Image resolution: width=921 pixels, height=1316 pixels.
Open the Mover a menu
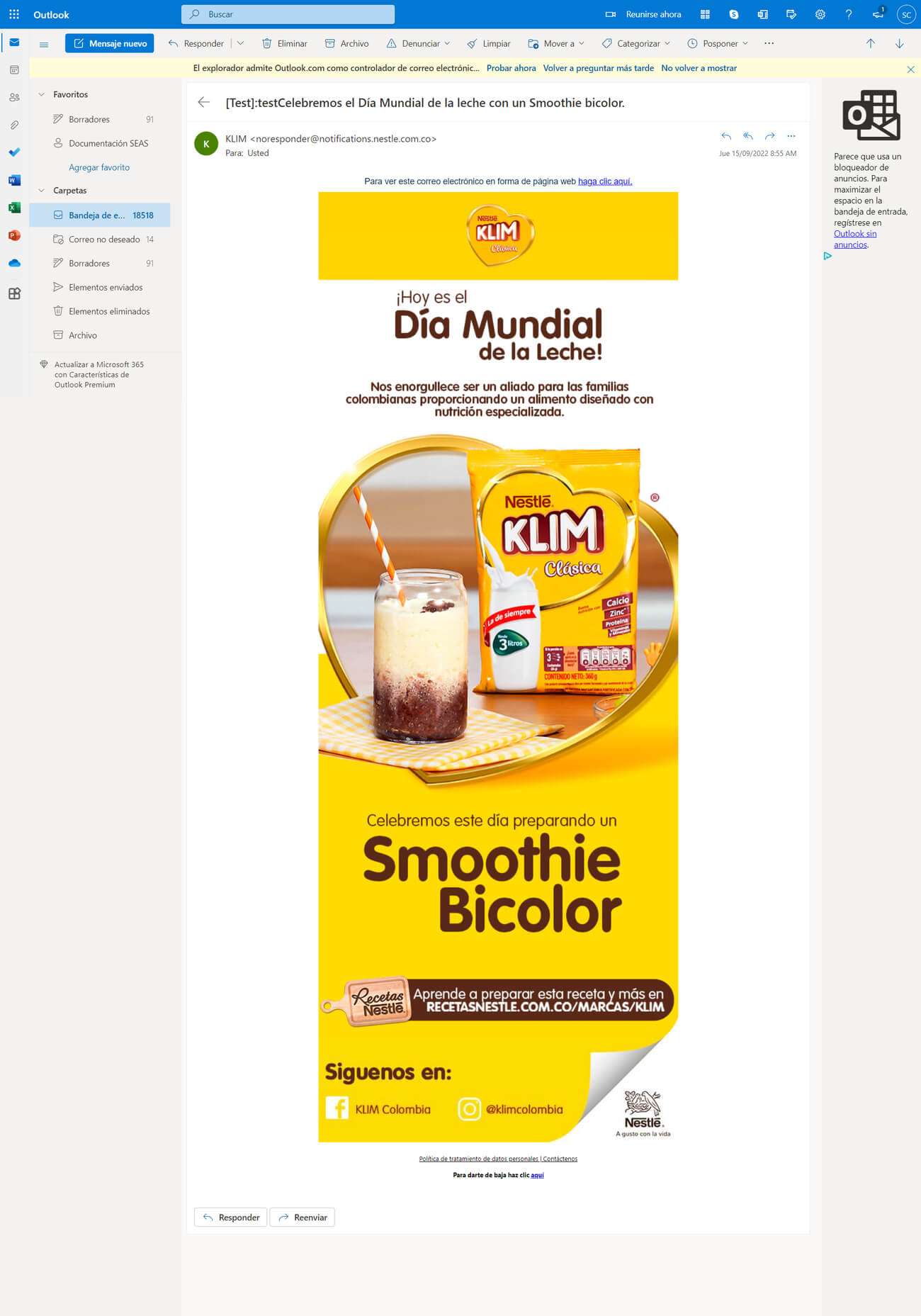pos(556,43)
